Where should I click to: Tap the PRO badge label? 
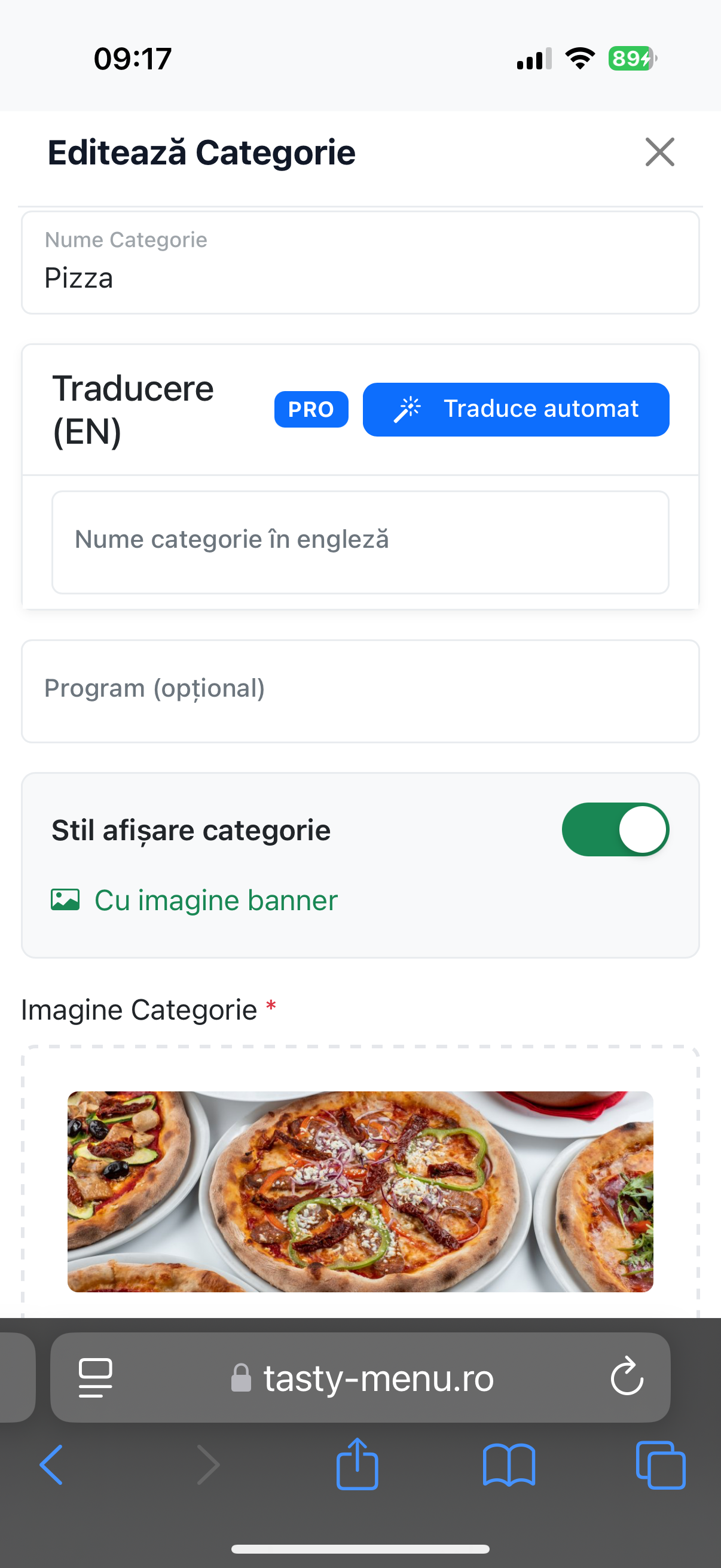click(x=311, y=409)
